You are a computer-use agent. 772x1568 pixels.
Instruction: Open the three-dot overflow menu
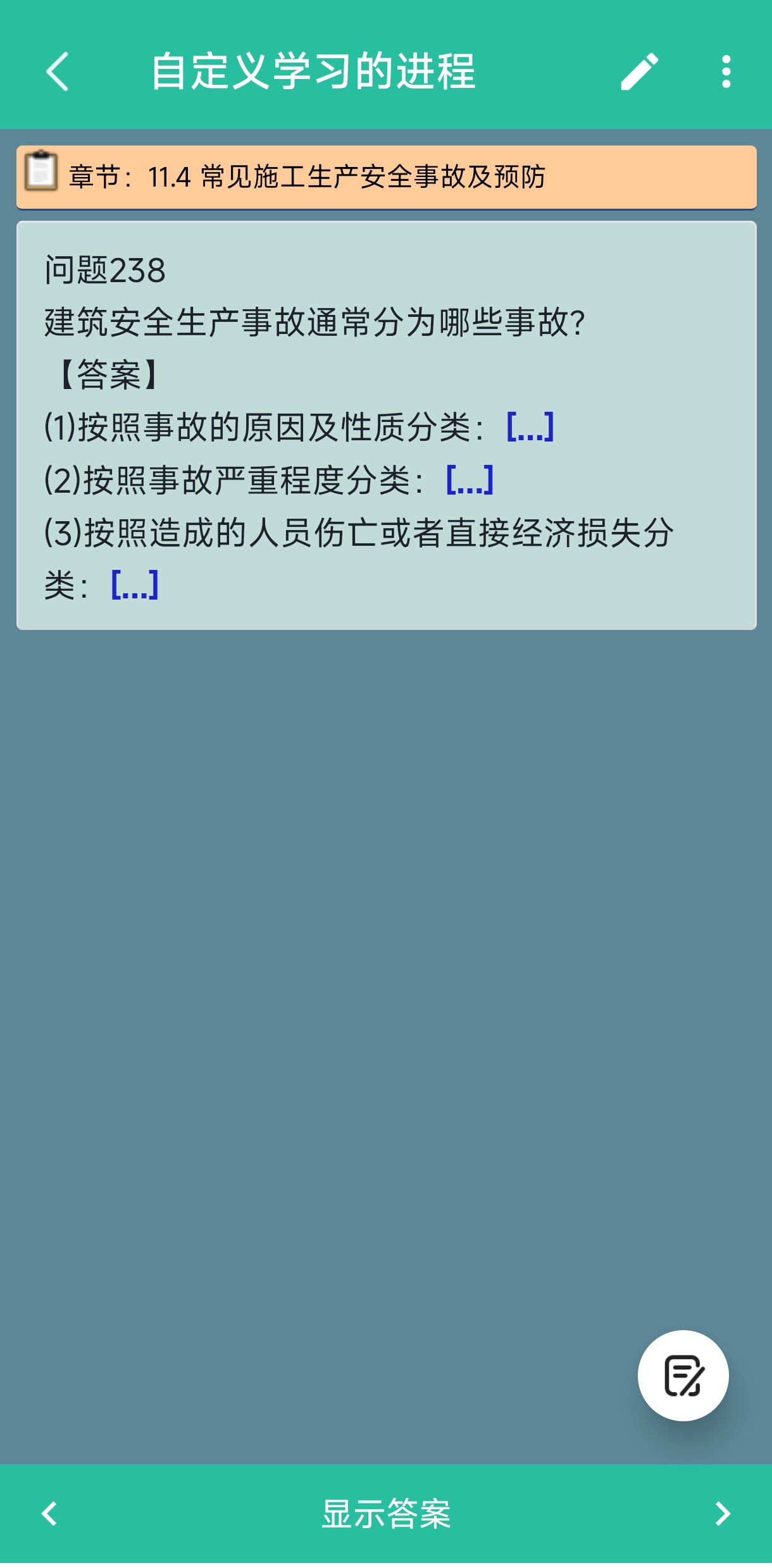726,71
